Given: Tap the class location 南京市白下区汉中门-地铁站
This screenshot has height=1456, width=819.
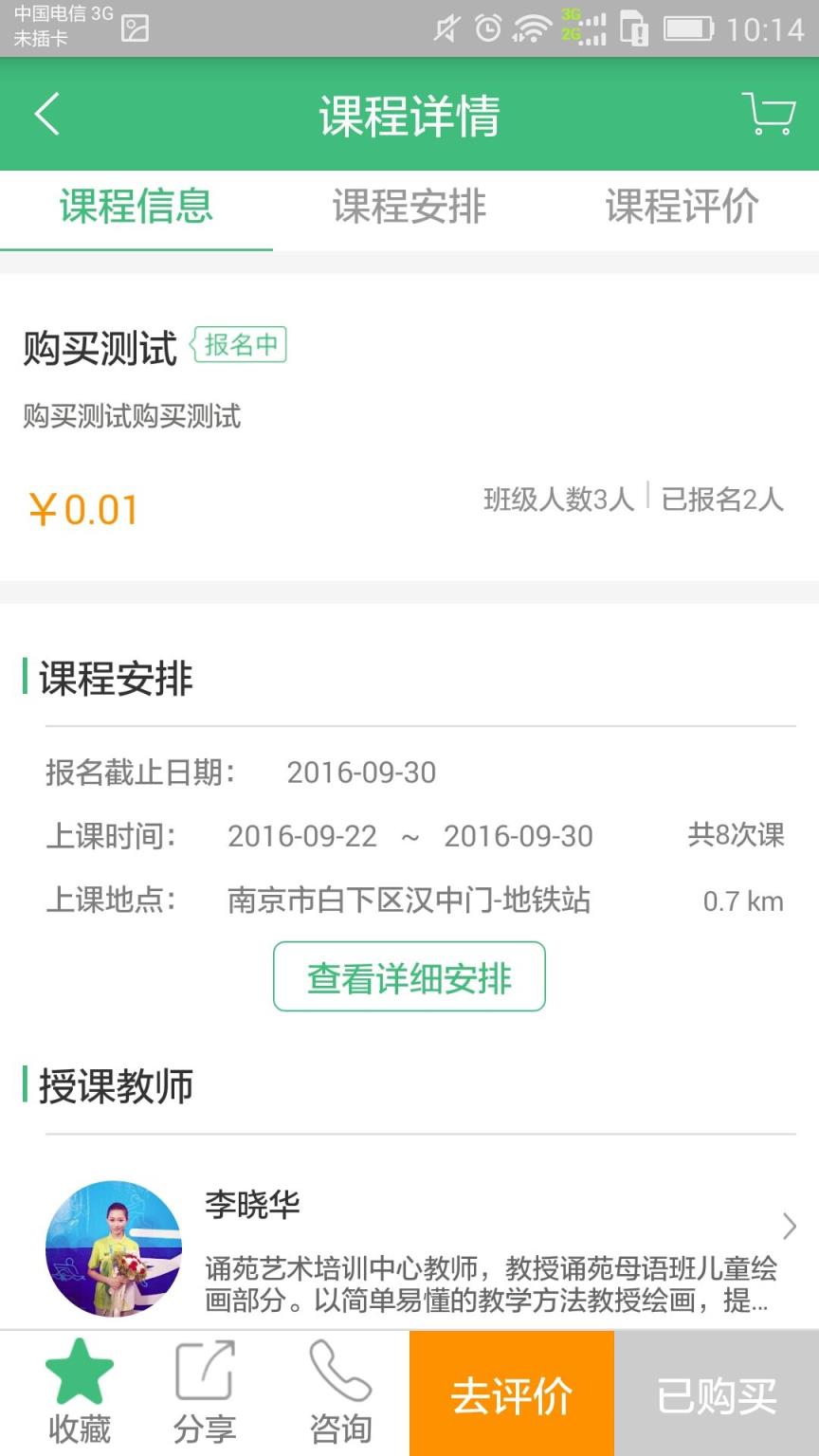Looking at the screenshot, I should tap(409, 901).
